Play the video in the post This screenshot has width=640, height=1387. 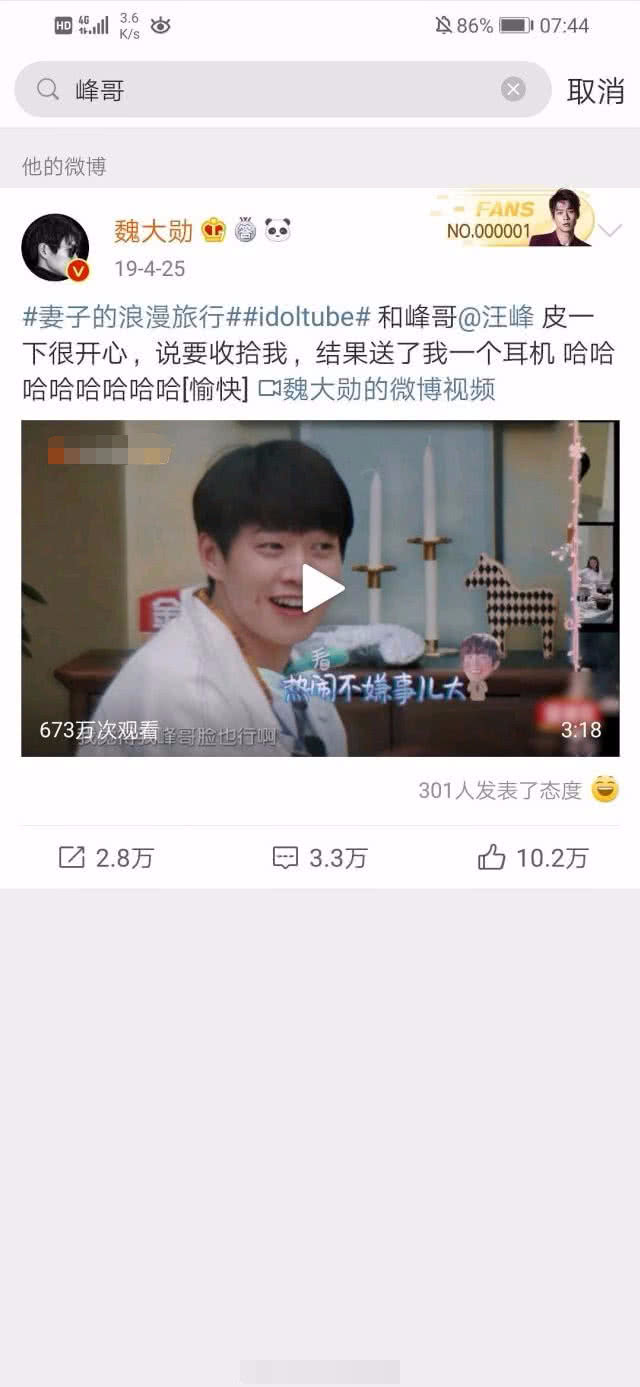point(321,588)
